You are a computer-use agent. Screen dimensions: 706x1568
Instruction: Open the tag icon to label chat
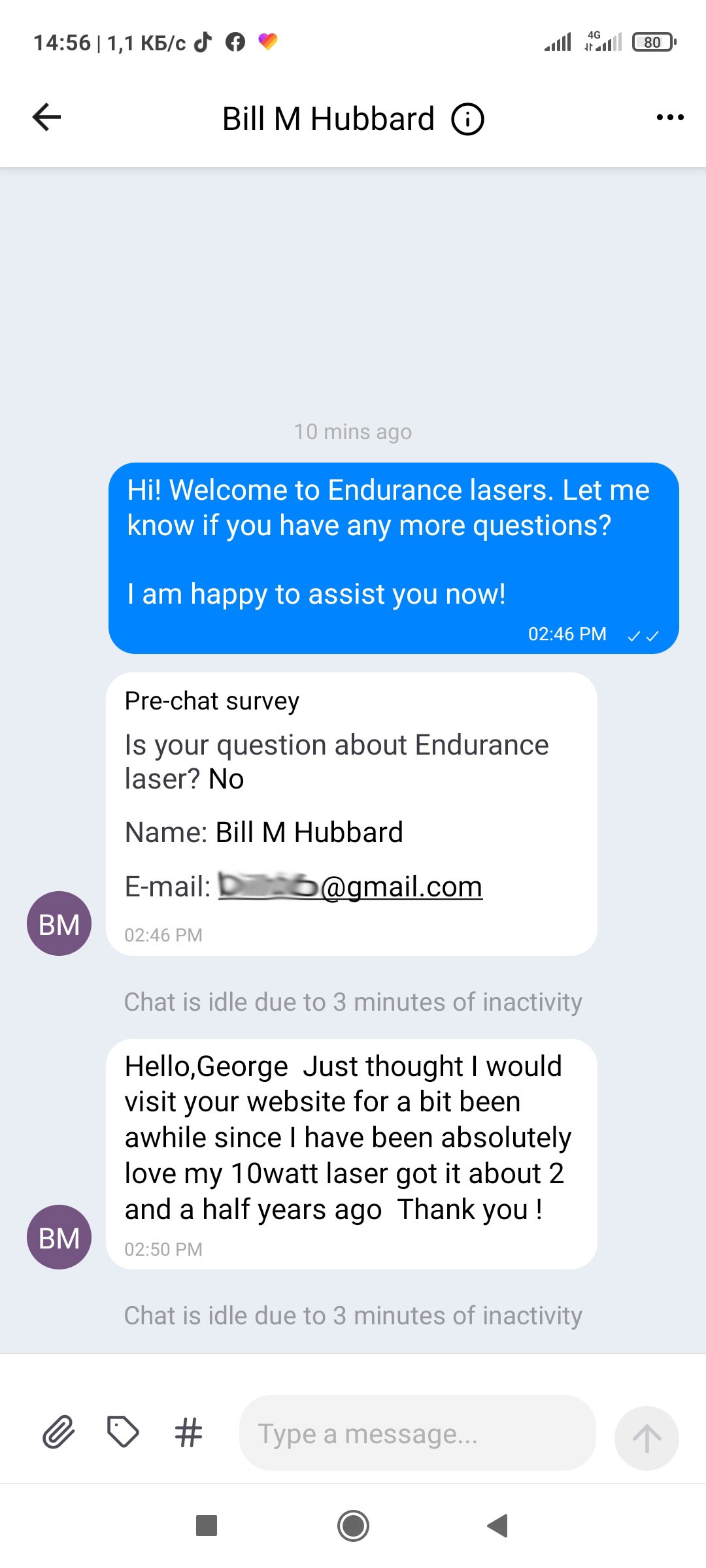coord(123,1432)
